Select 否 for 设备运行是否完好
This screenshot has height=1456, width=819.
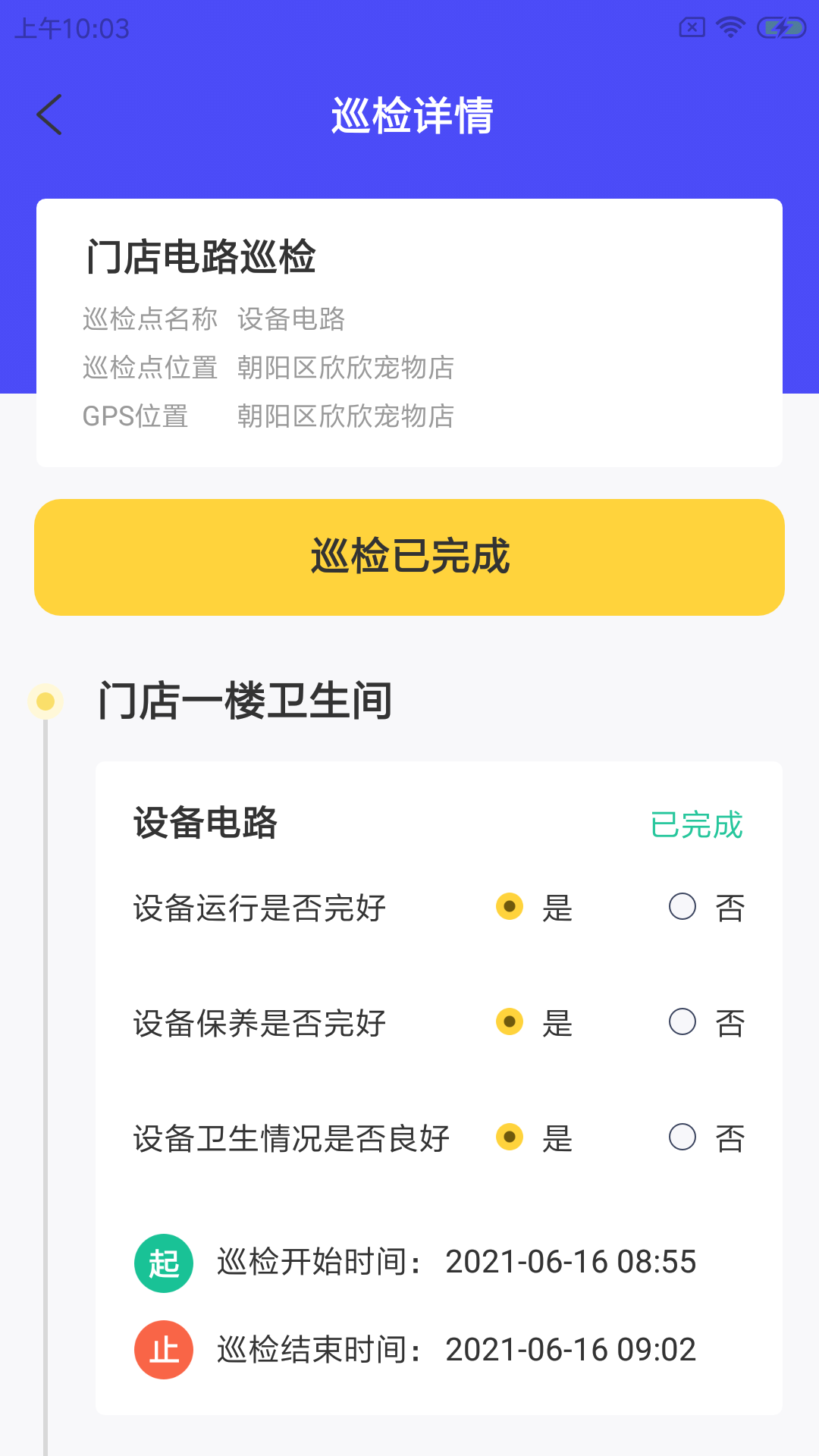(682, 906)
